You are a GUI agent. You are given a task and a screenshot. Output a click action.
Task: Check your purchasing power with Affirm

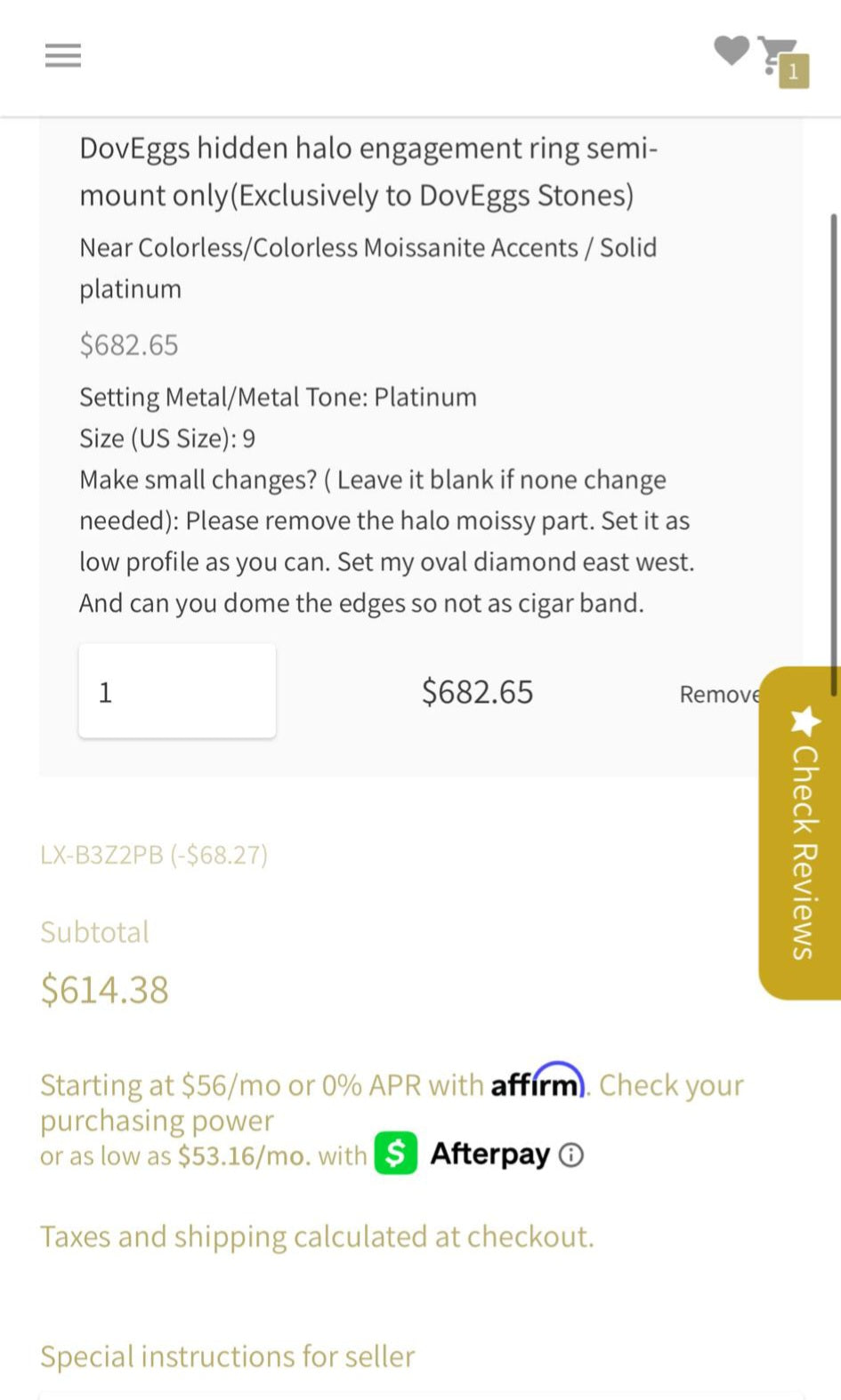tap(392, 1102)
